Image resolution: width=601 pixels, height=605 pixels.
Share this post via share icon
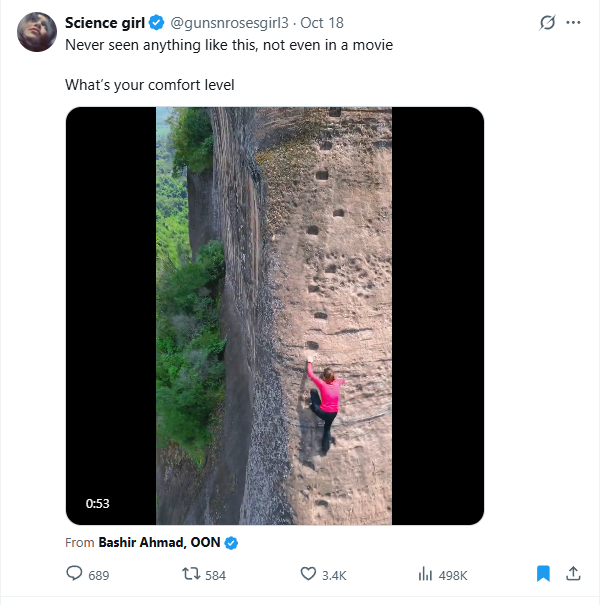click(x=573, y=574)
